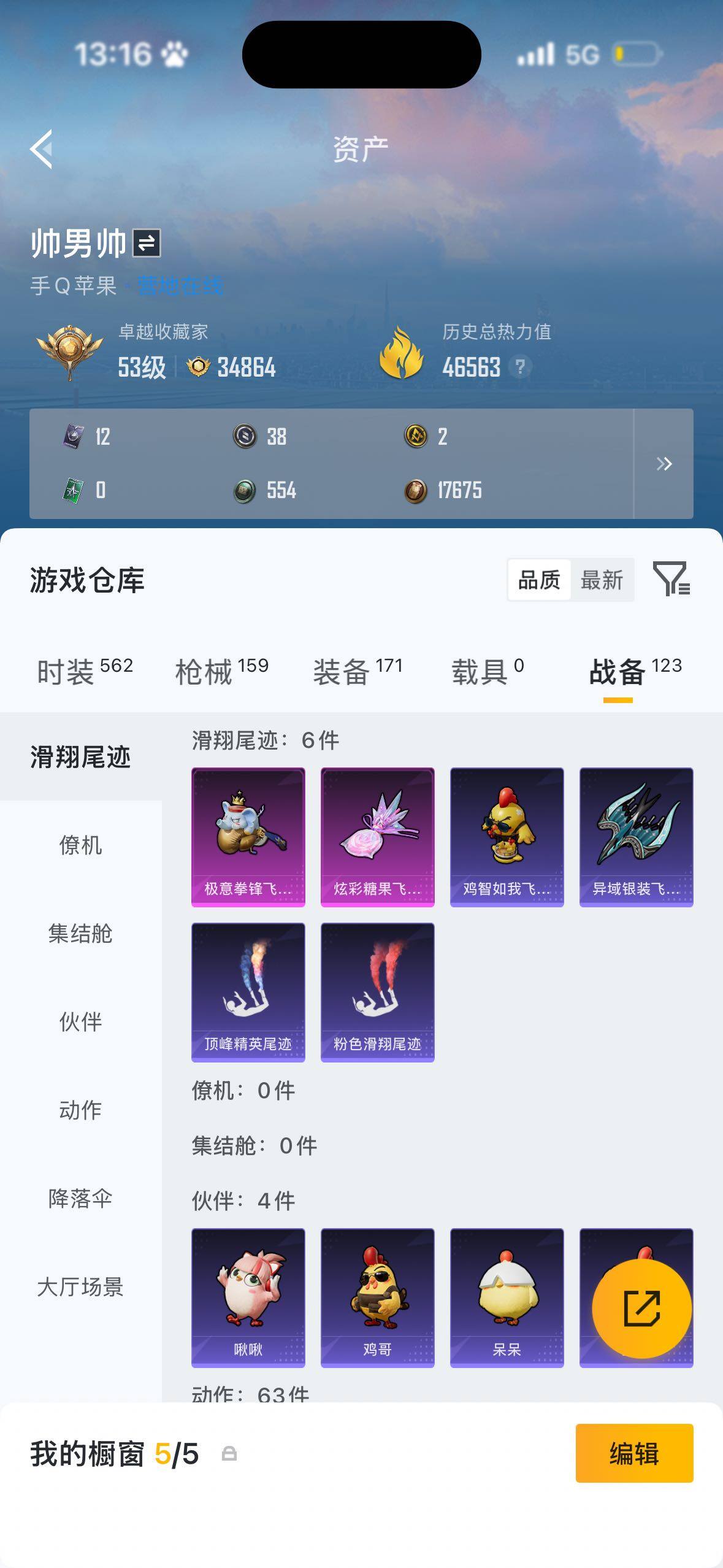The width and height of the screenshot is (723, 1568).
Task: Select 集结舱 in the side category list
Action: pyautogui.click(x=80, y=934)
